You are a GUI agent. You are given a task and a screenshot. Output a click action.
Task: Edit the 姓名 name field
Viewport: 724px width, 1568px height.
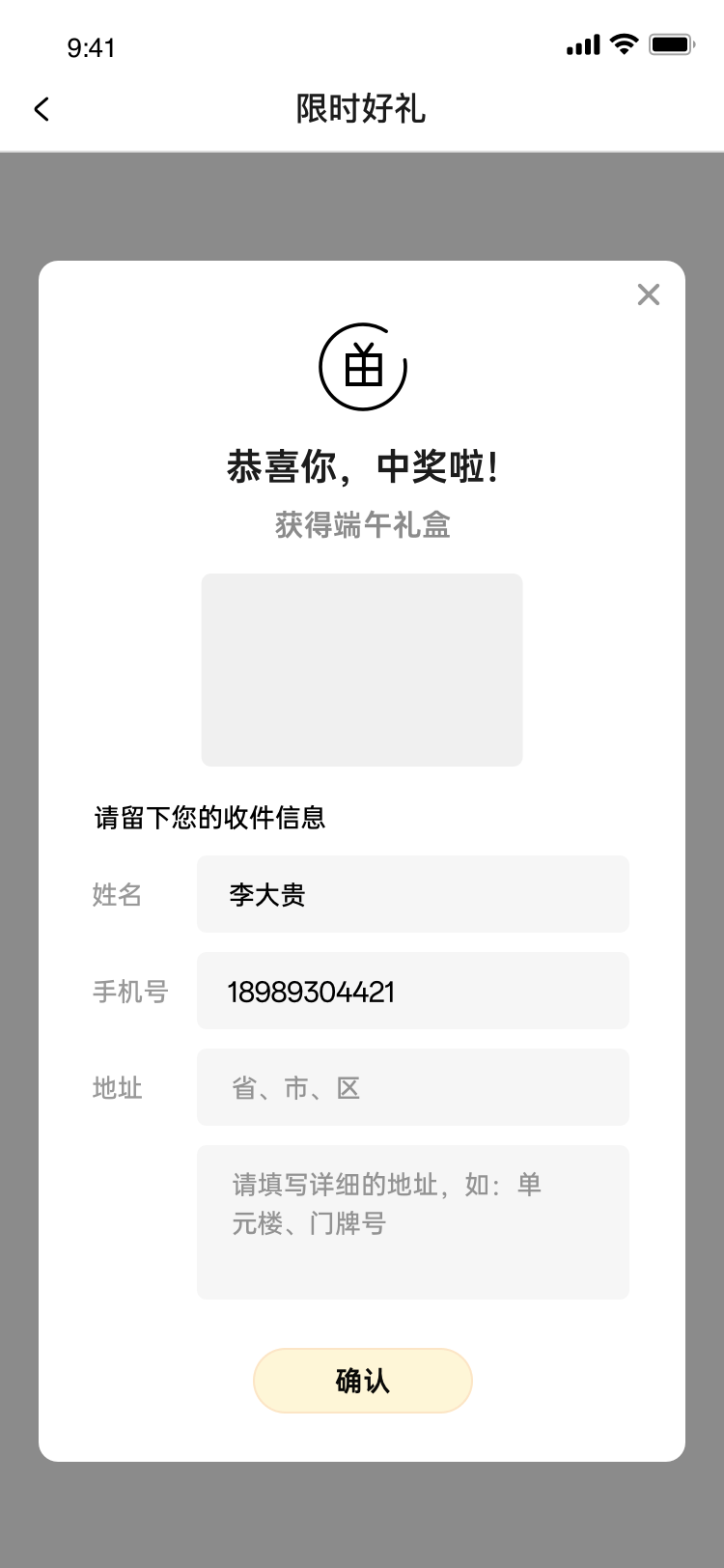(412, 894)
